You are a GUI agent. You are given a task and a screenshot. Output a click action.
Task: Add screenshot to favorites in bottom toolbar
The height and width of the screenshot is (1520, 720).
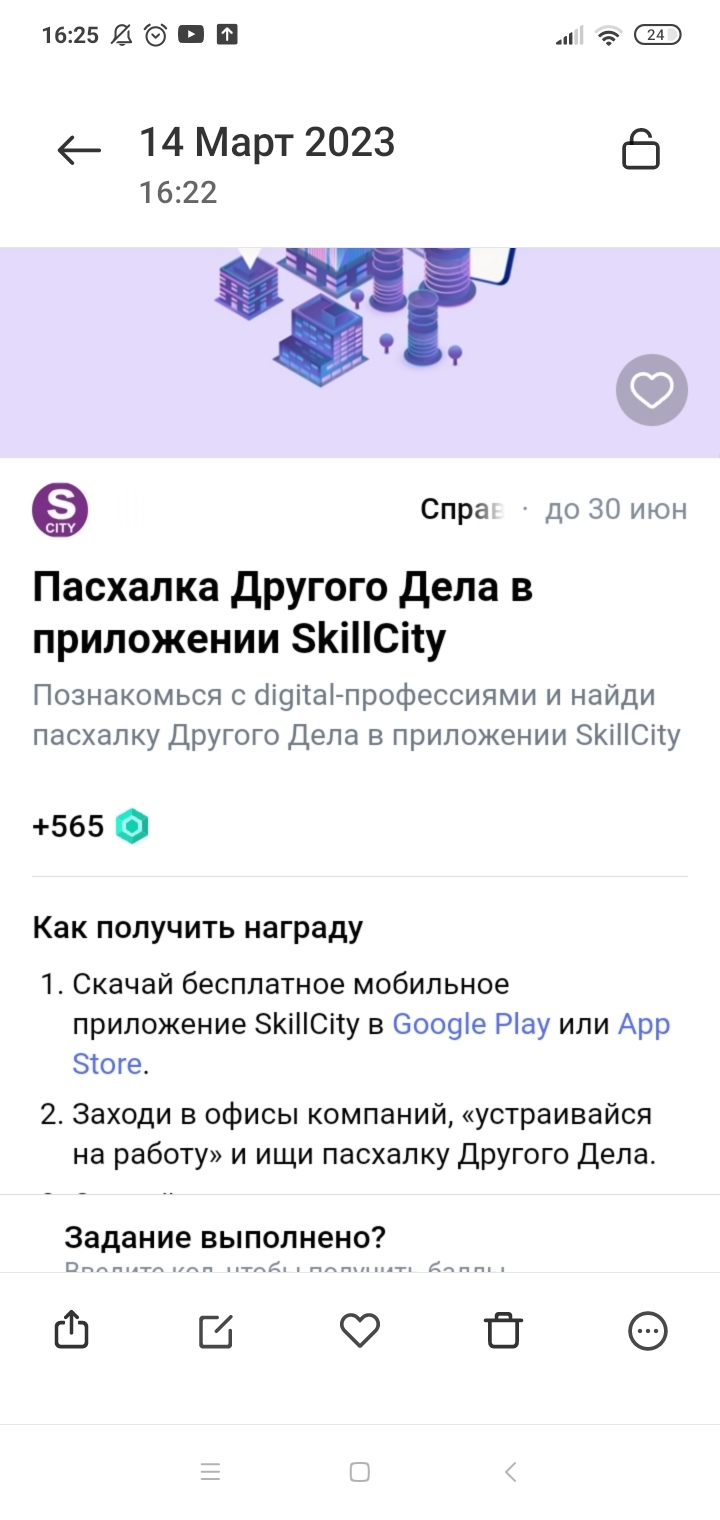point(360,1330)
